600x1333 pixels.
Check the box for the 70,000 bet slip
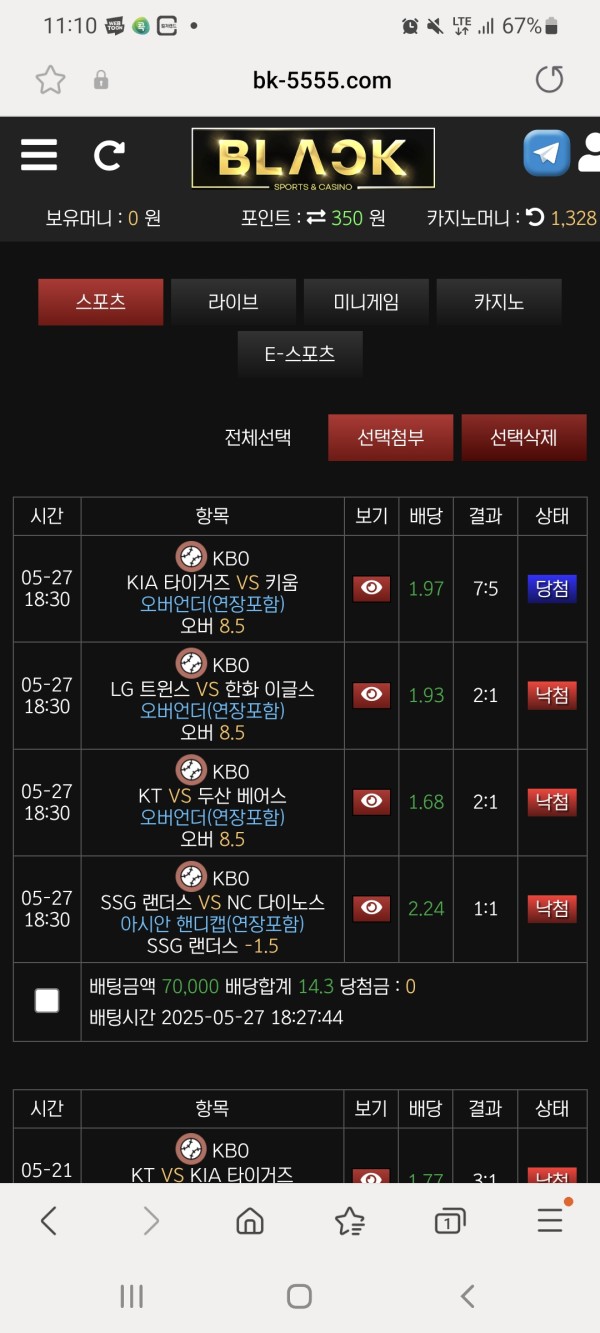pyautogui.click(x=47, y=1001)
